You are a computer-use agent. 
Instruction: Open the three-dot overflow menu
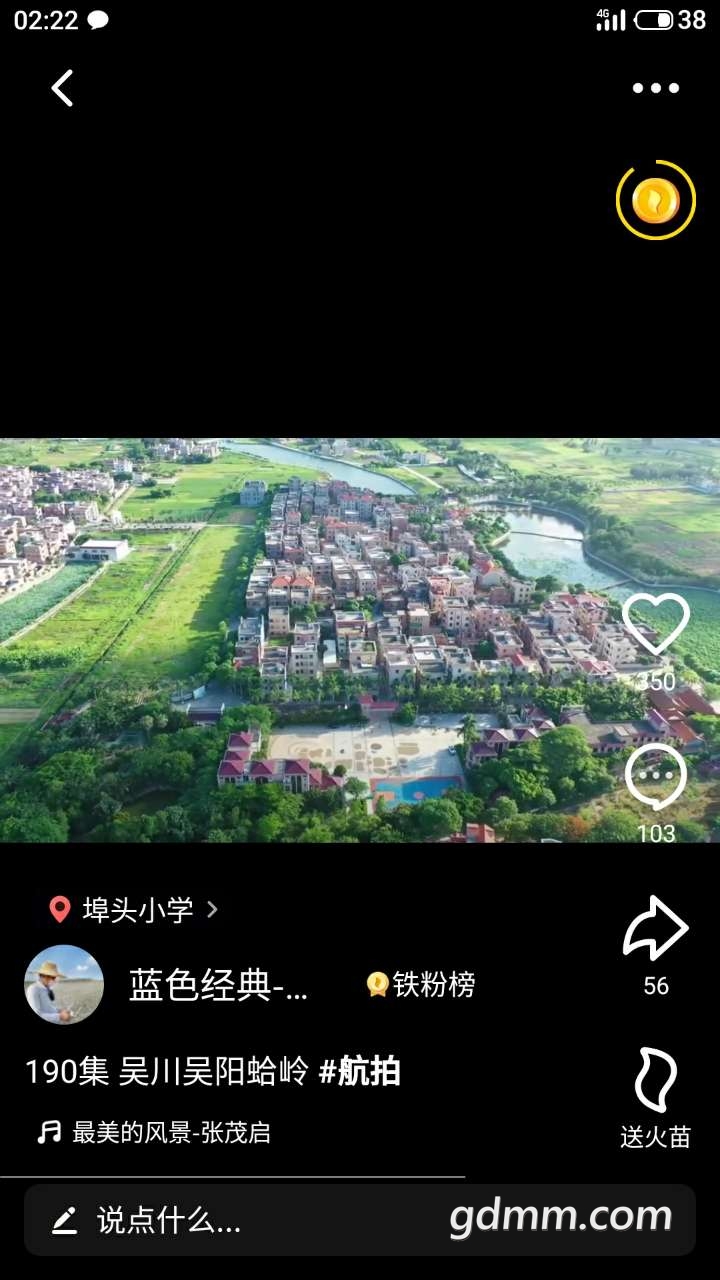pos(655,88)
